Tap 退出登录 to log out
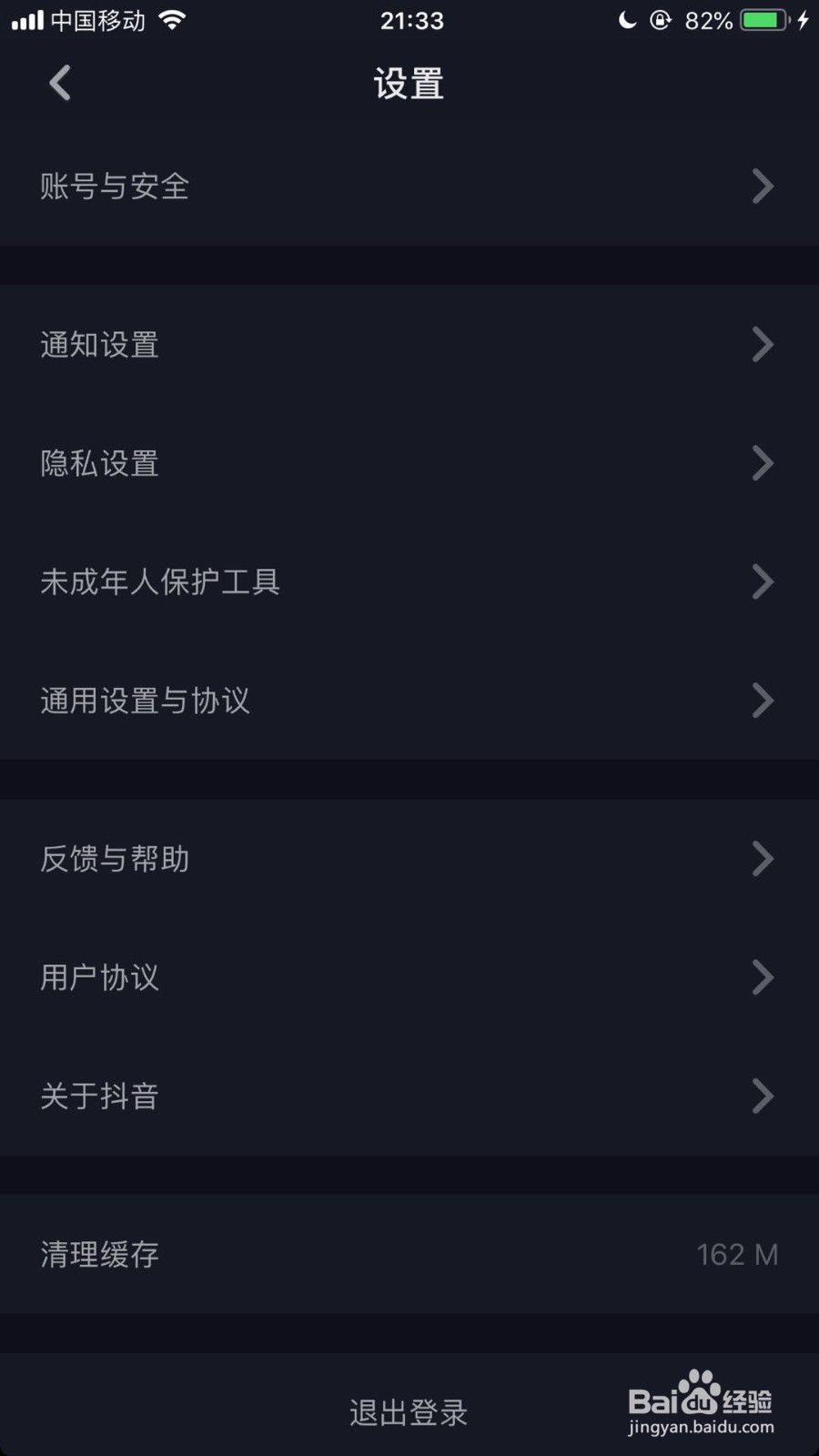Screen dimensions: 819x1456 point(409,1411)
